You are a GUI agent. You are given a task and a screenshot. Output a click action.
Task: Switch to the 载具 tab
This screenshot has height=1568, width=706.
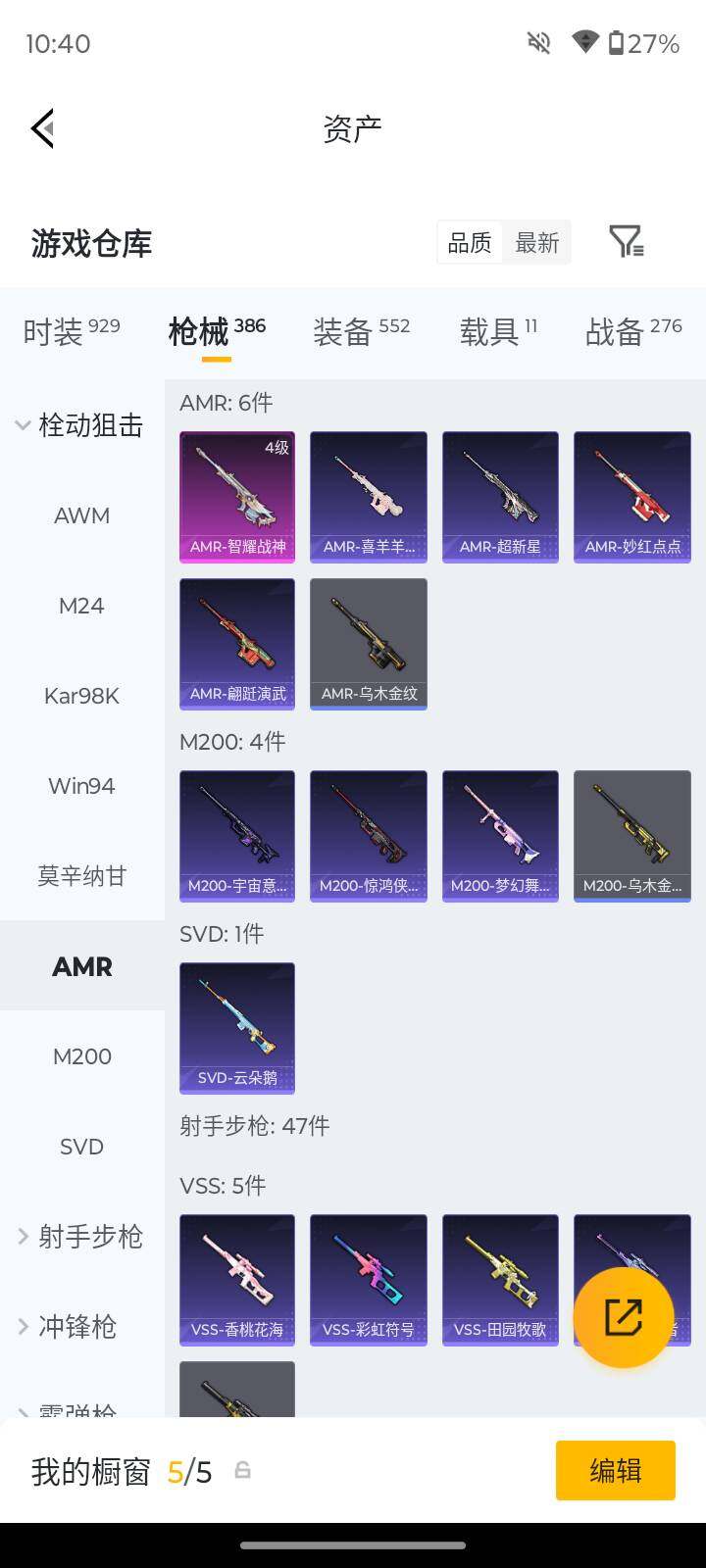[x=498, y=331]
